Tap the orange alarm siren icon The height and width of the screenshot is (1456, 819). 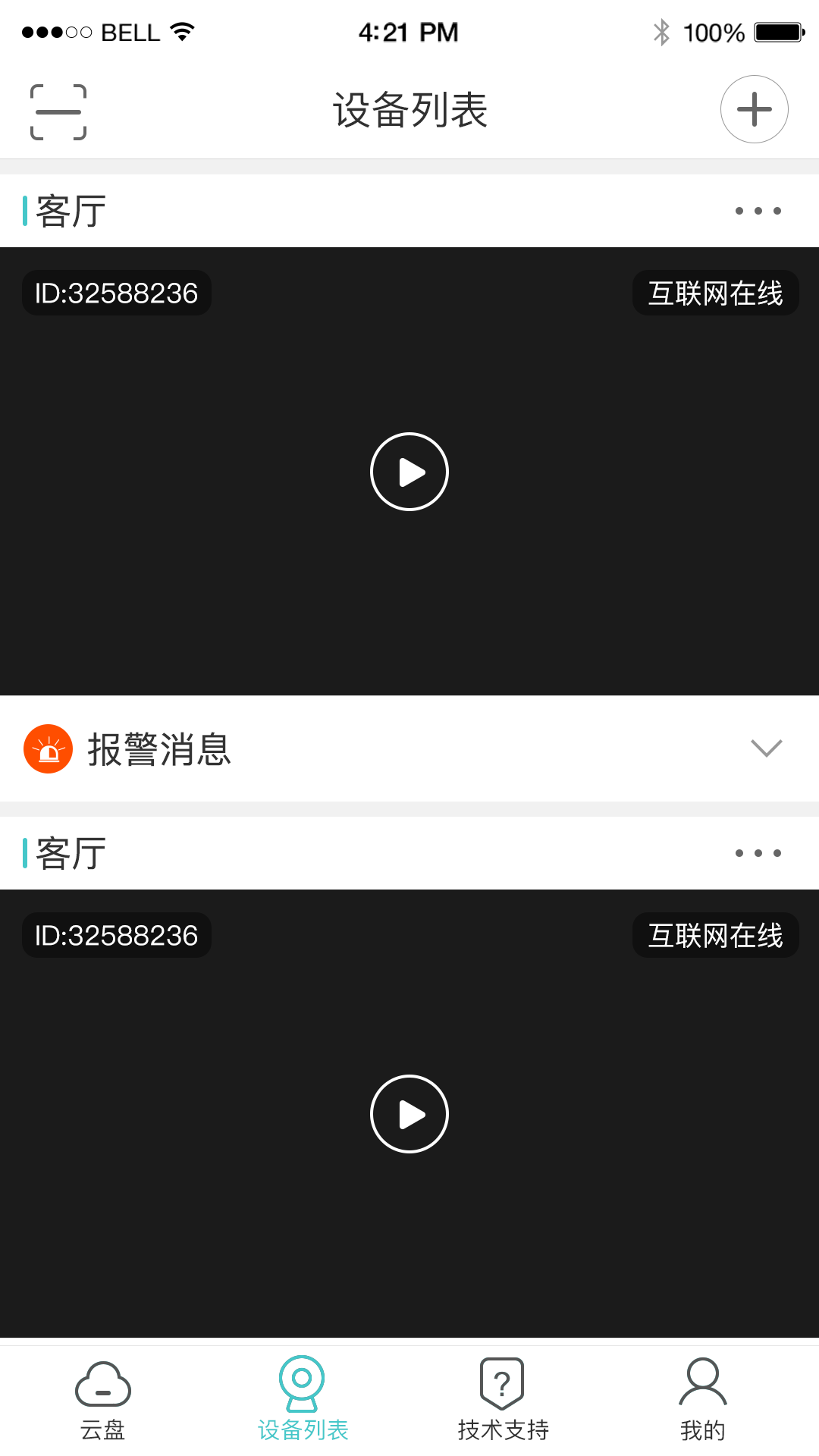tap(48, 749)
